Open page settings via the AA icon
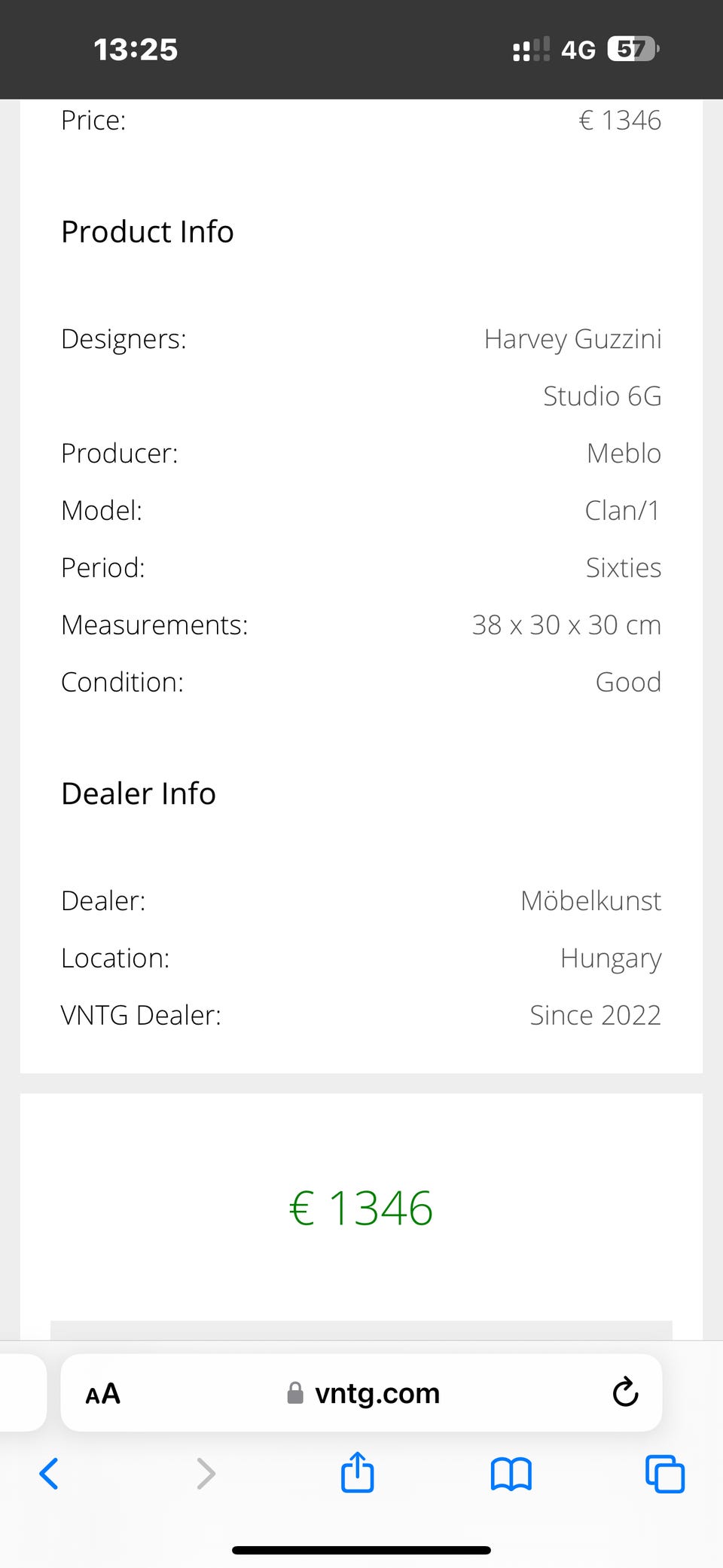The height and width of the screenshot is (1568, 723). click(x=102, y=1392)
